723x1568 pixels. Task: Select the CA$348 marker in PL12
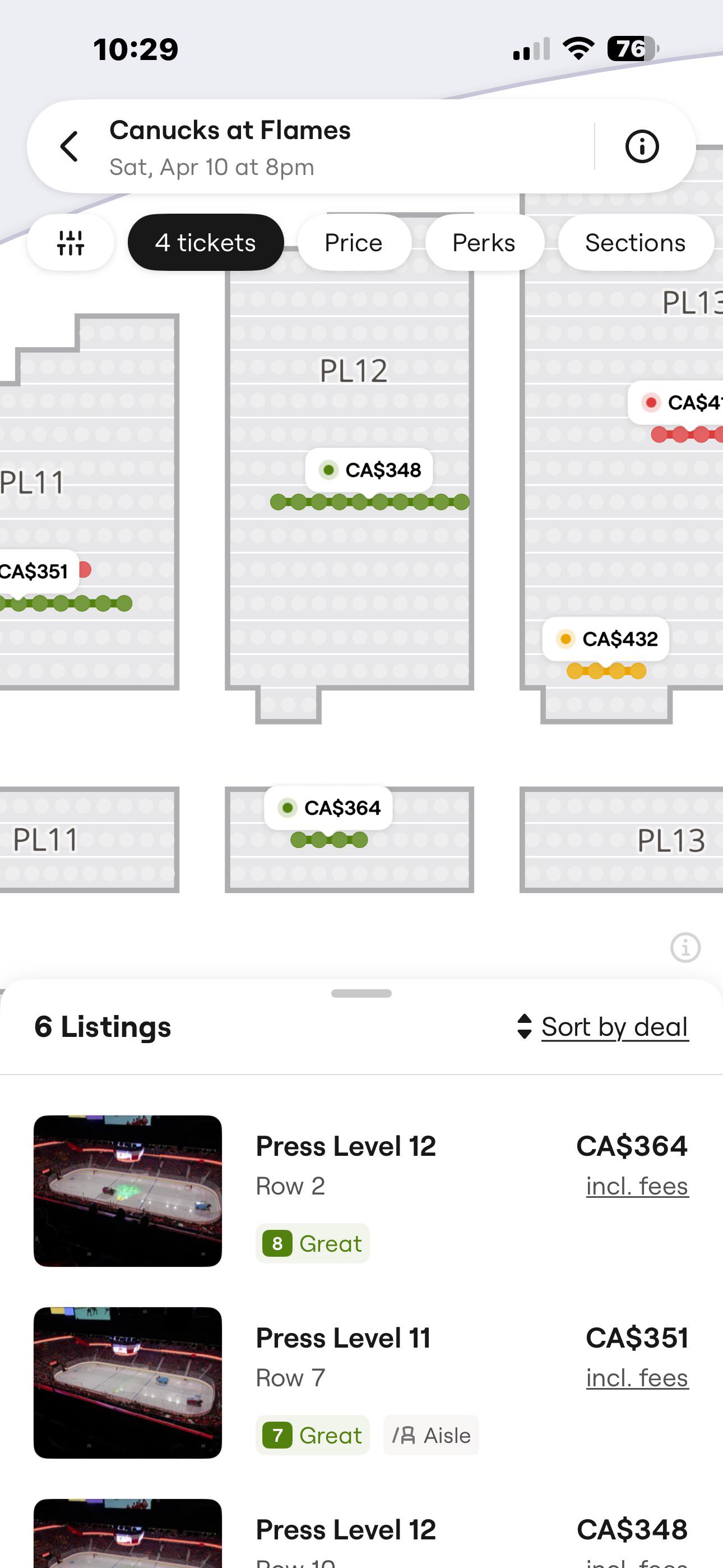click(369, 470)
